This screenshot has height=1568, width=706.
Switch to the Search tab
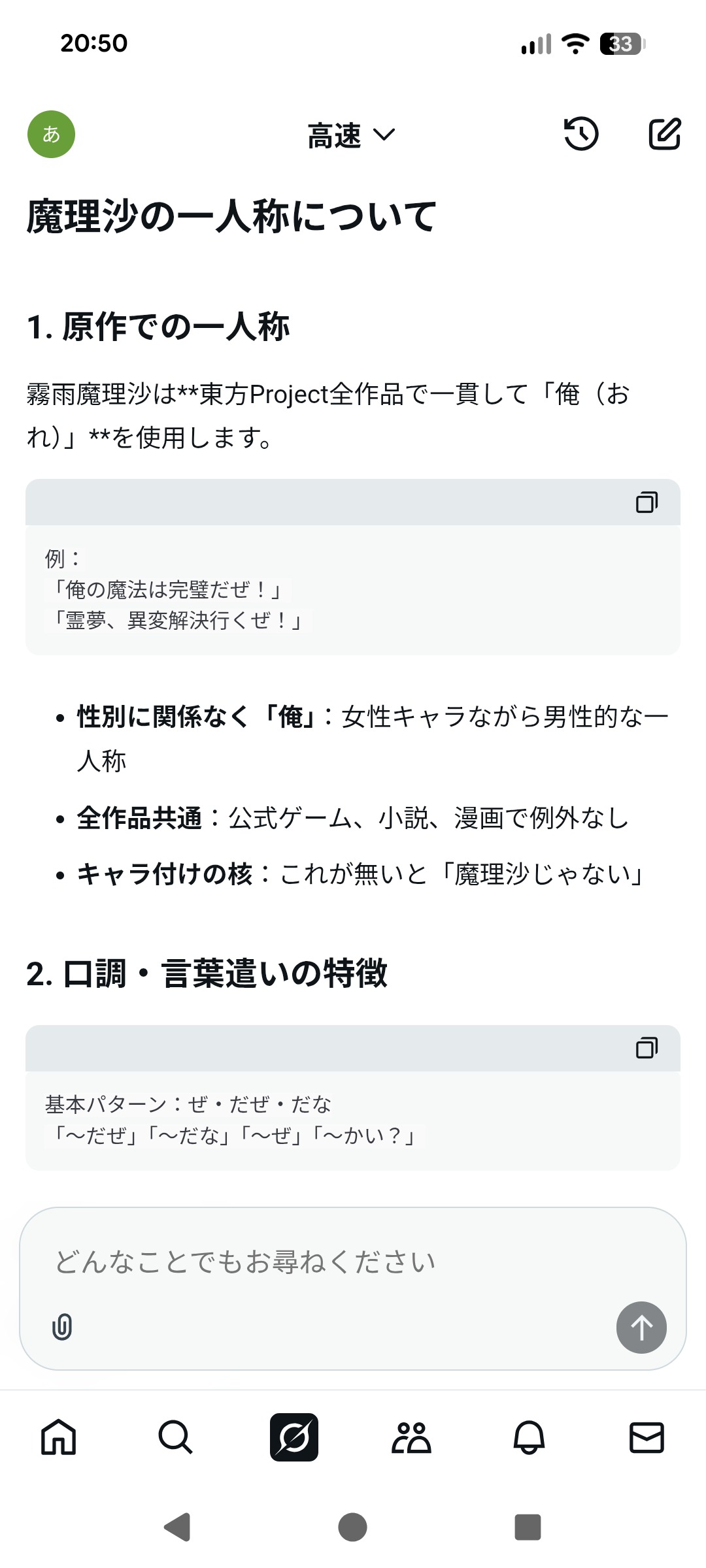tap(175, 1437)
